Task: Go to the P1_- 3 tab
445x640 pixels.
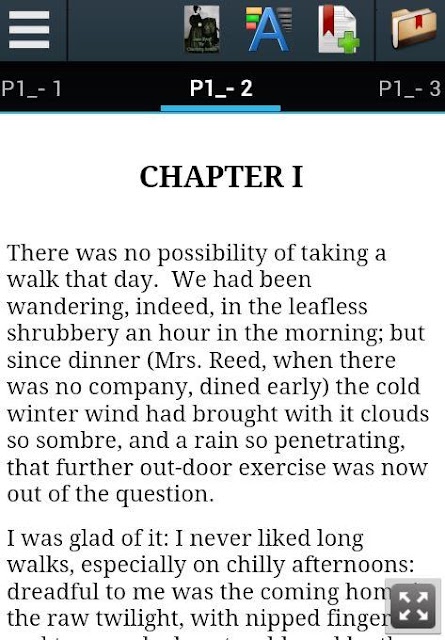Action: click(x=410, y=88)
